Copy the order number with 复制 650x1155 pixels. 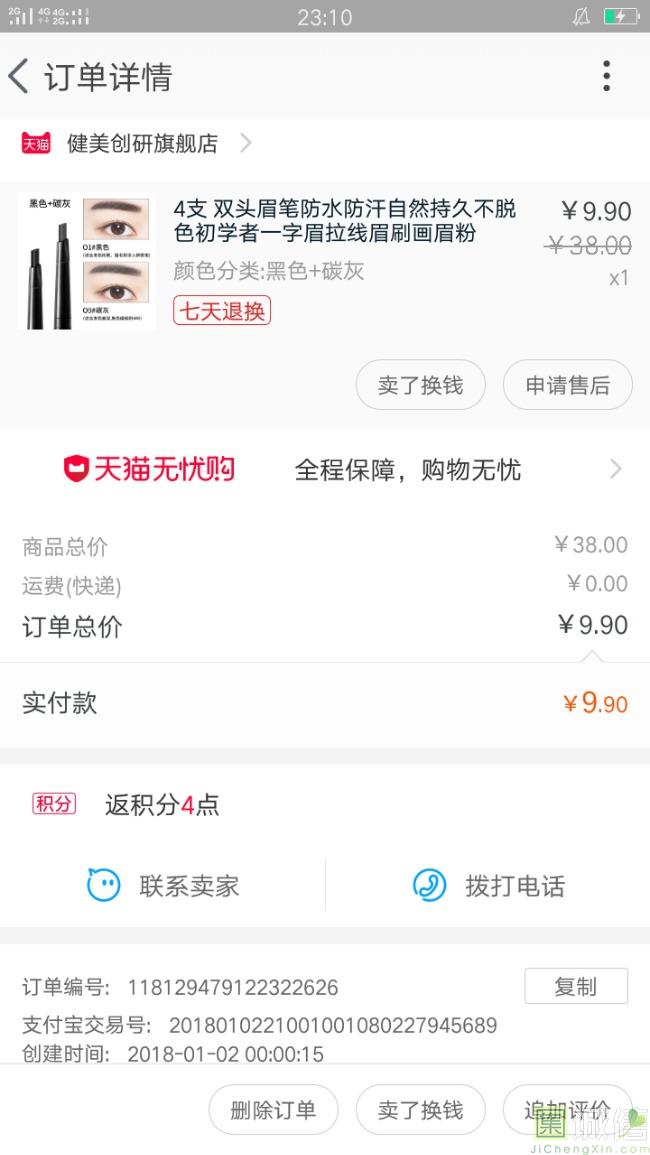point(575,986)
